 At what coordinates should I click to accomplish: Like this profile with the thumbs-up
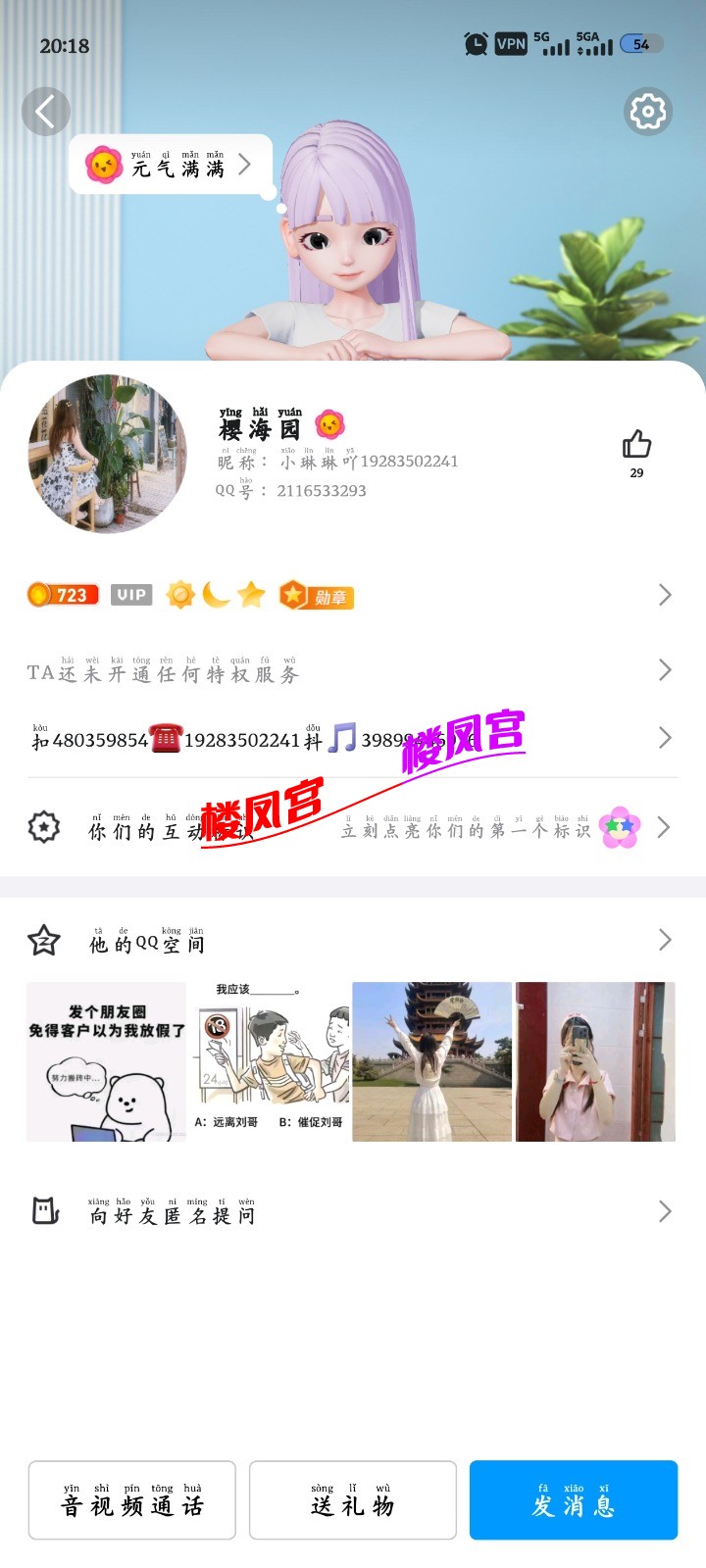coord(636,446)
